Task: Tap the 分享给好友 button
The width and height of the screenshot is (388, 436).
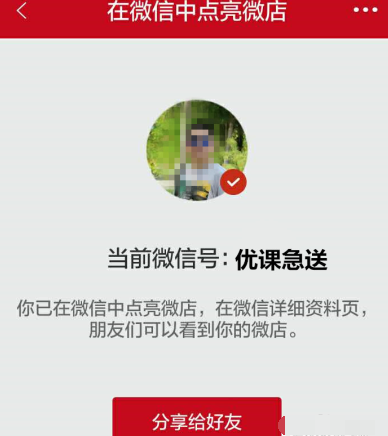Action: click(x=197, y=417)
